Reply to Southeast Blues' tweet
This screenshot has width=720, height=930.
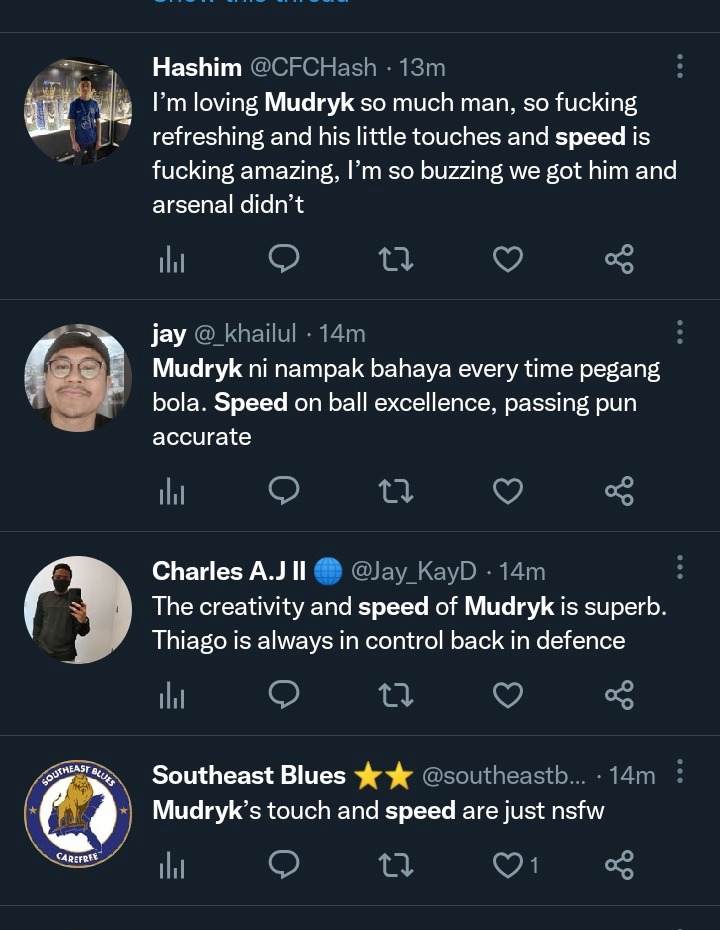pyautogui.click(x=285, y=866)
